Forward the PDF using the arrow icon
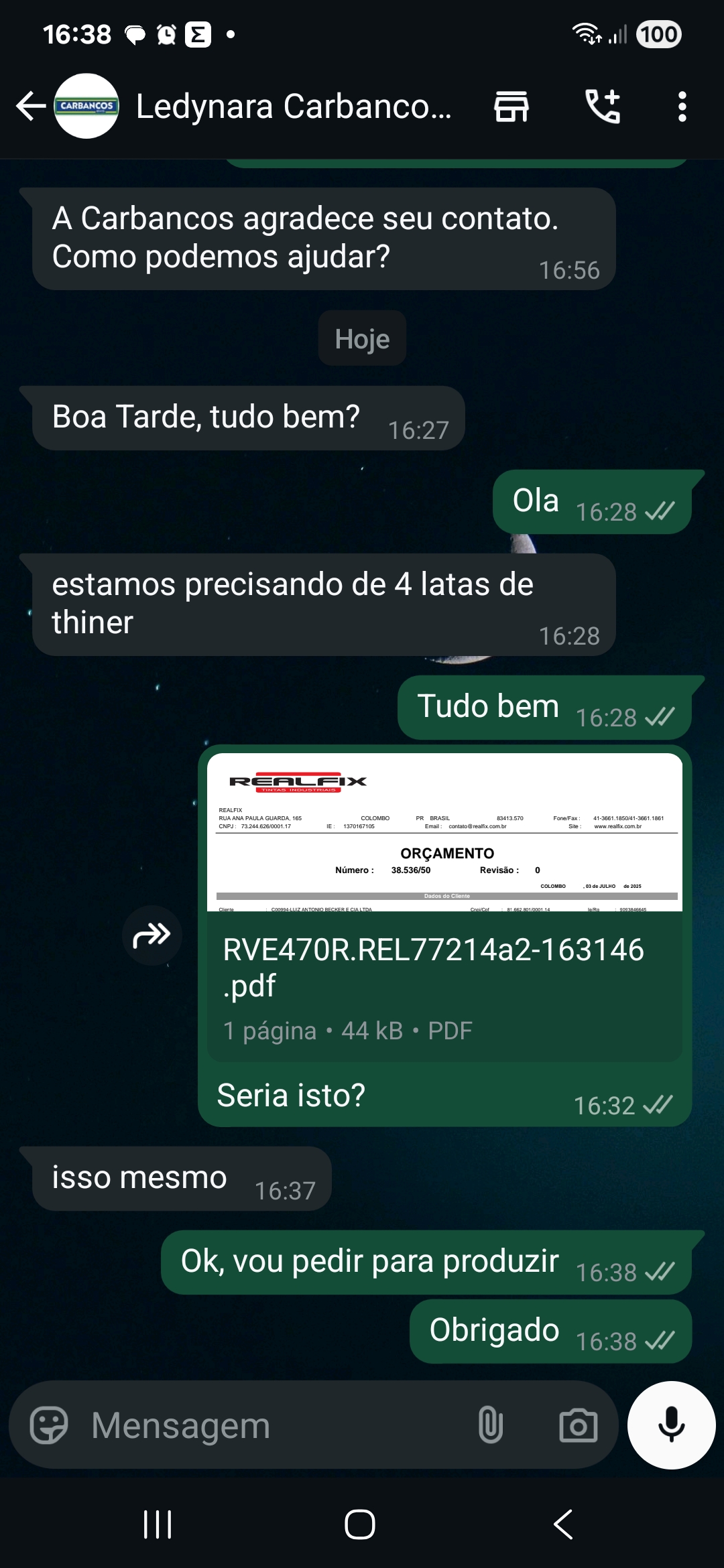Image resolution: width=724 pixels, height=1568 pixels. (152, 935)
